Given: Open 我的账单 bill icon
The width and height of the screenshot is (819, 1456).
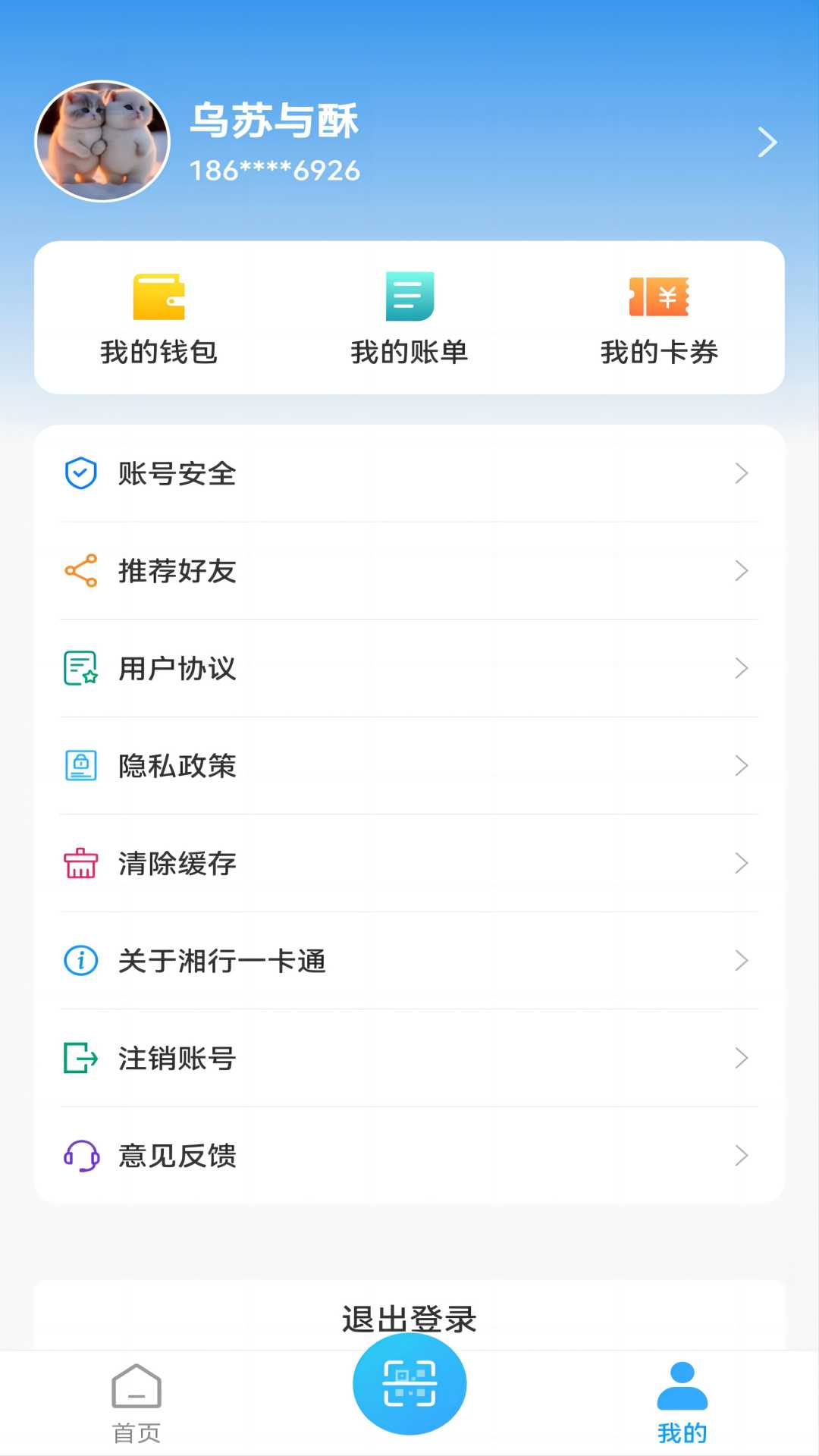Looking at the screenshot, I should click(409, 298).
